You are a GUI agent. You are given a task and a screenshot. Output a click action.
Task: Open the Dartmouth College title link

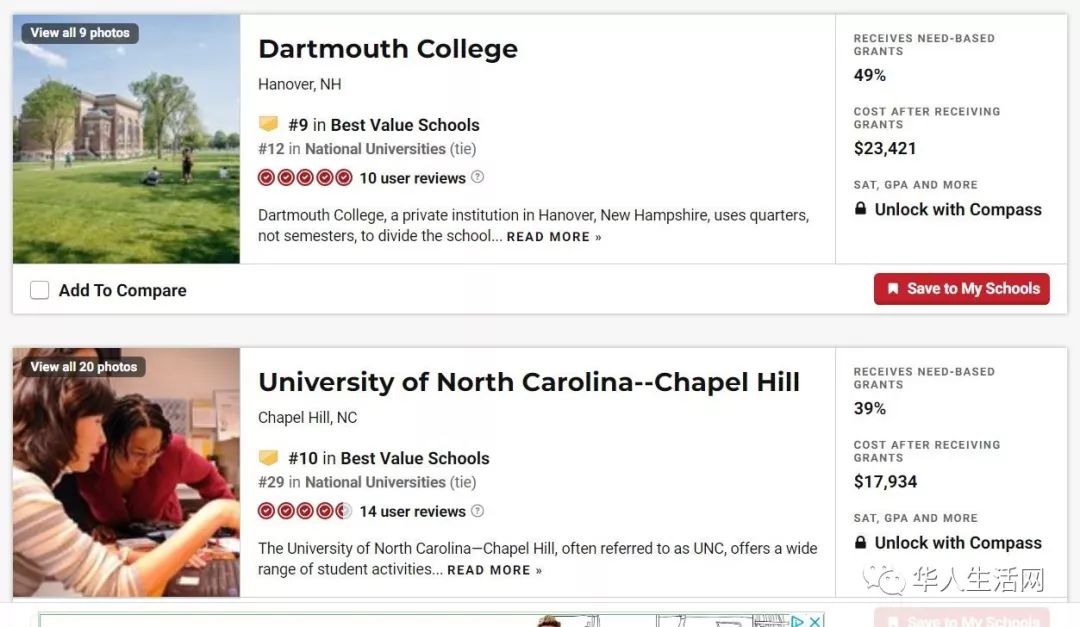point(388,49)
